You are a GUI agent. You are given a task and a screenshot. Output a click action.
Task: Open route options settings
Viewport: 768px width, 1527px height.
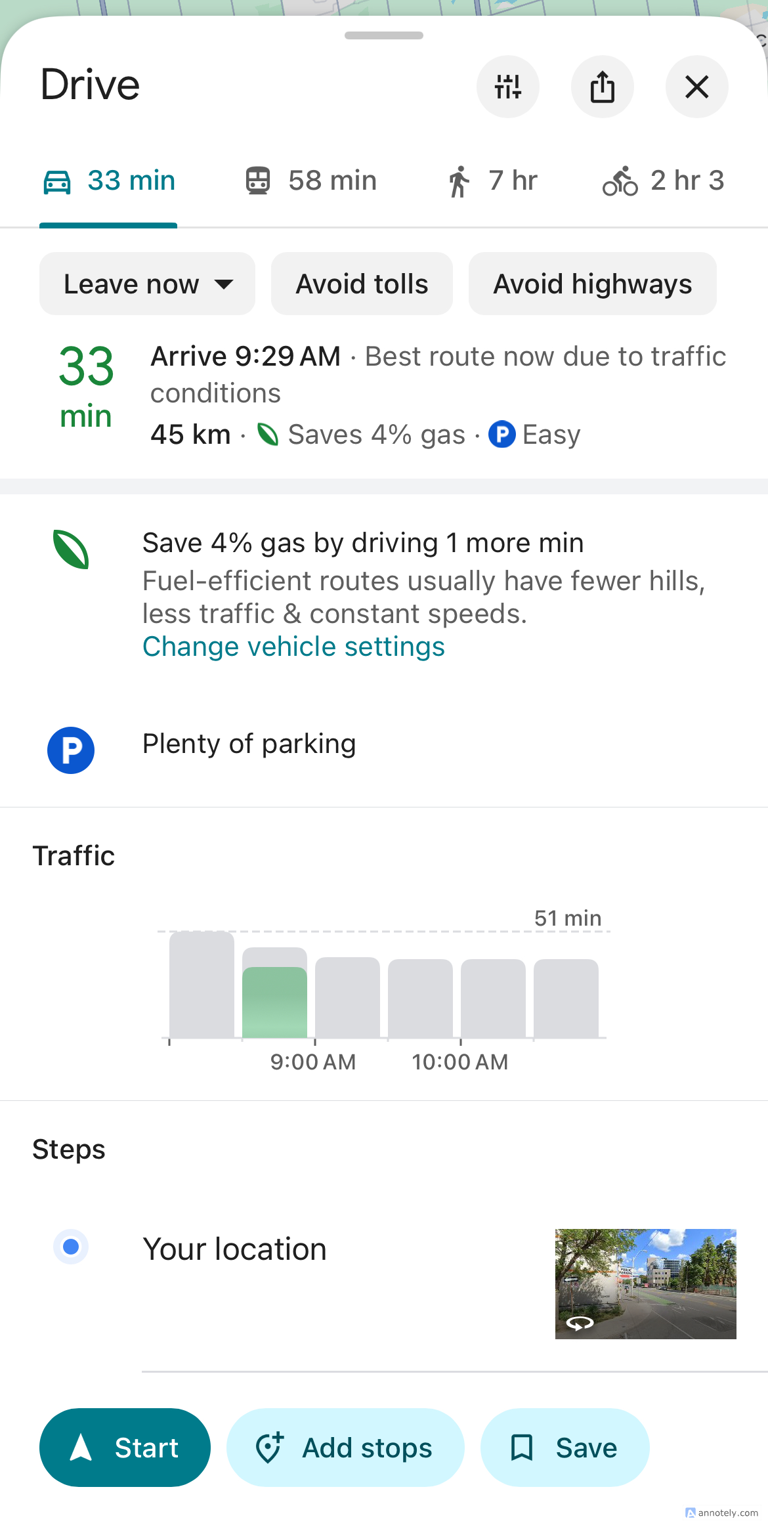pos(507,86)
